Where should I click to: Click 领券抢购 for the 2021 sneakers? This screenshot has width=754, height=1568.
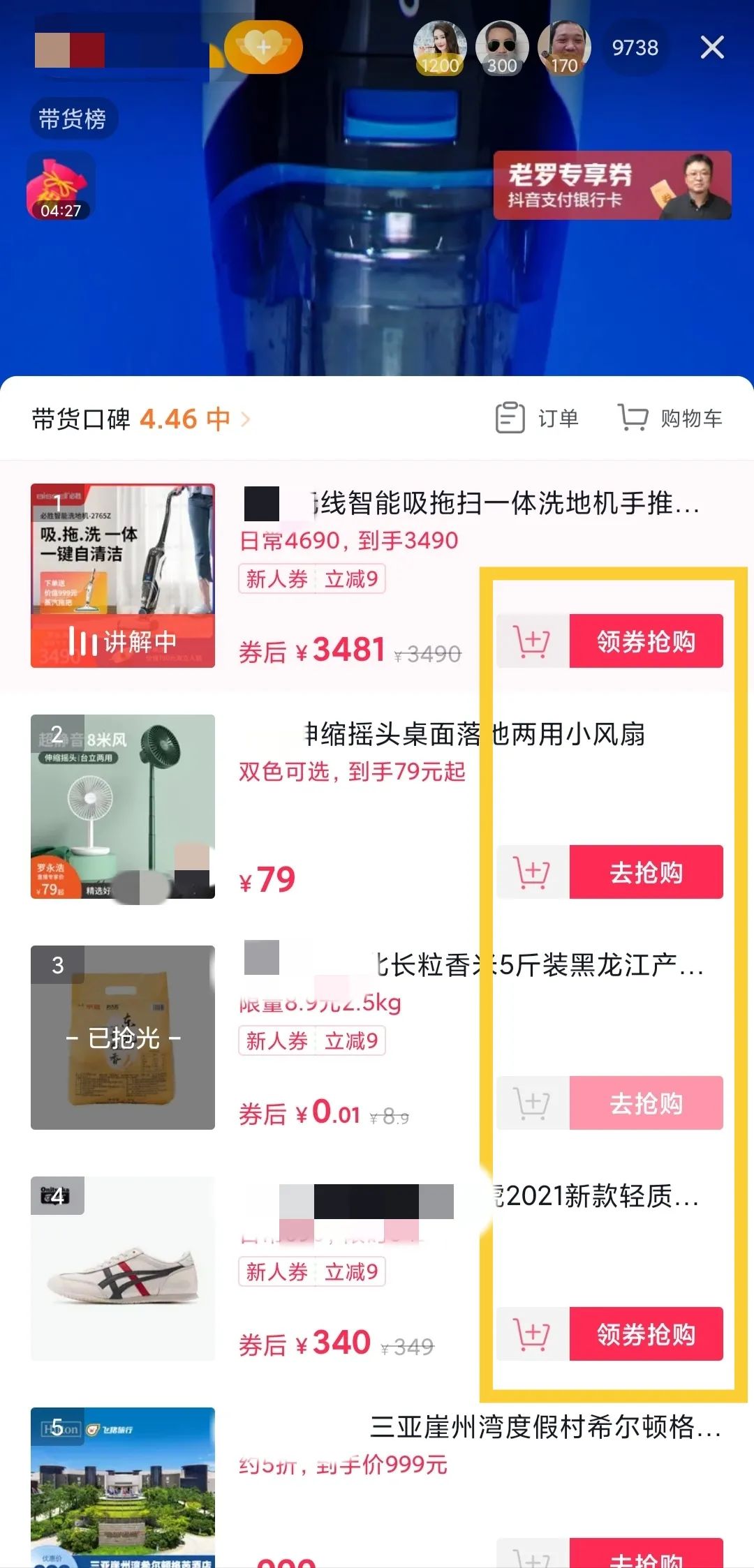click(x=646, y=1334)
